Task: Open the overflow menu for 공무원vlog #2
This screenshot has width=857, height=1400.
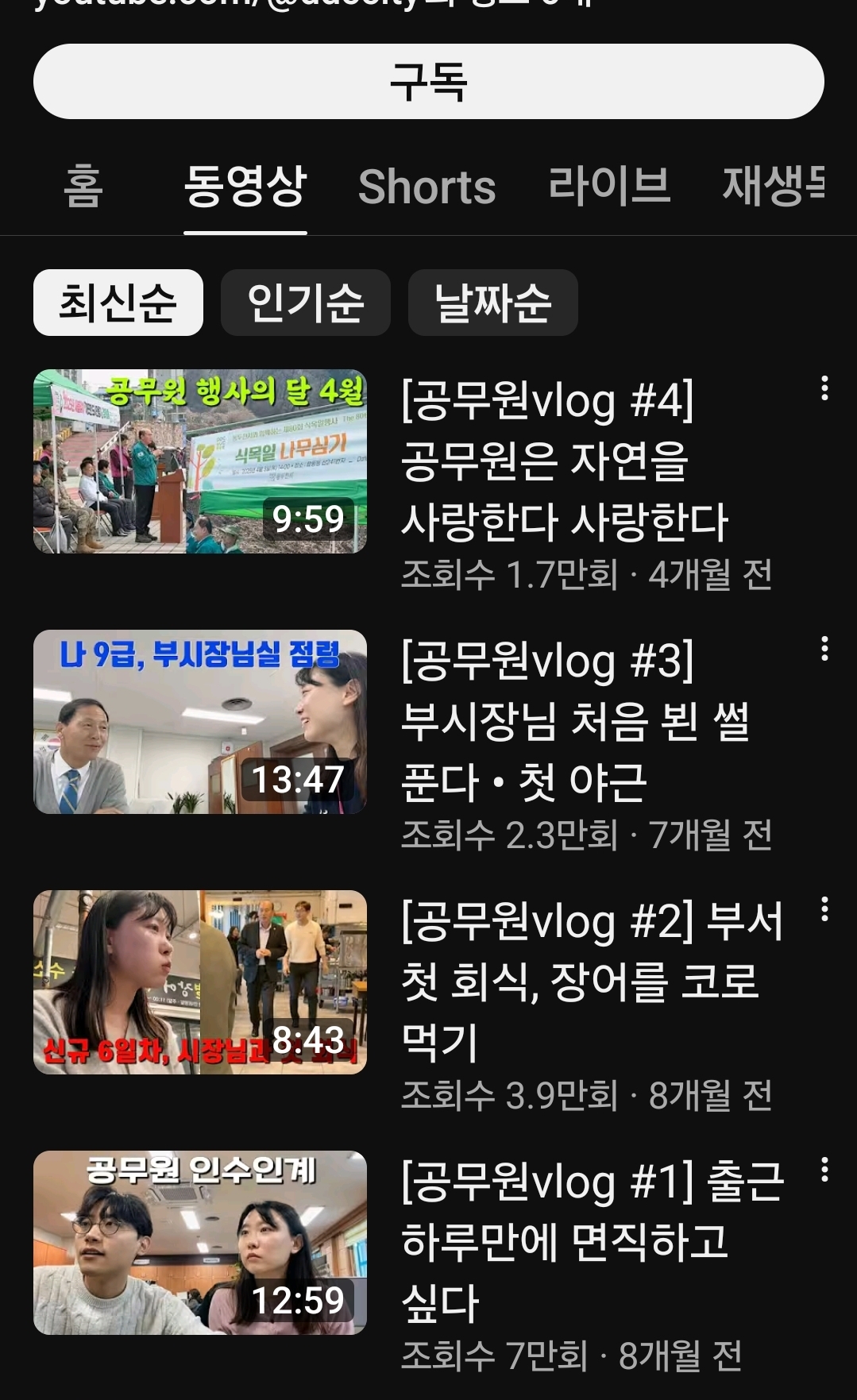Action: tap(824, 909)
